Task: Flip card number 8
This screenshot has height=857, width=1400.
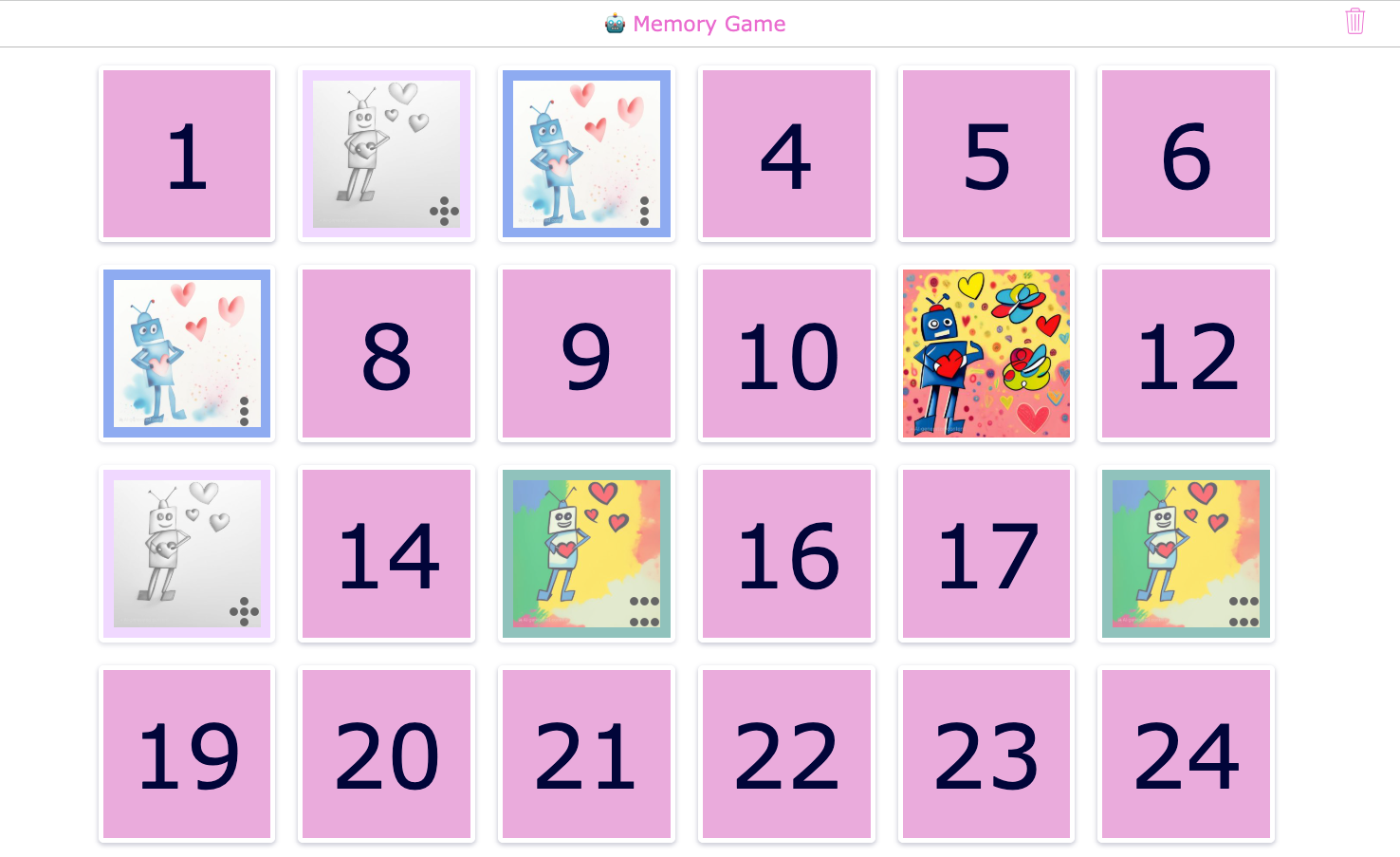Action: (x=386, y=354)
